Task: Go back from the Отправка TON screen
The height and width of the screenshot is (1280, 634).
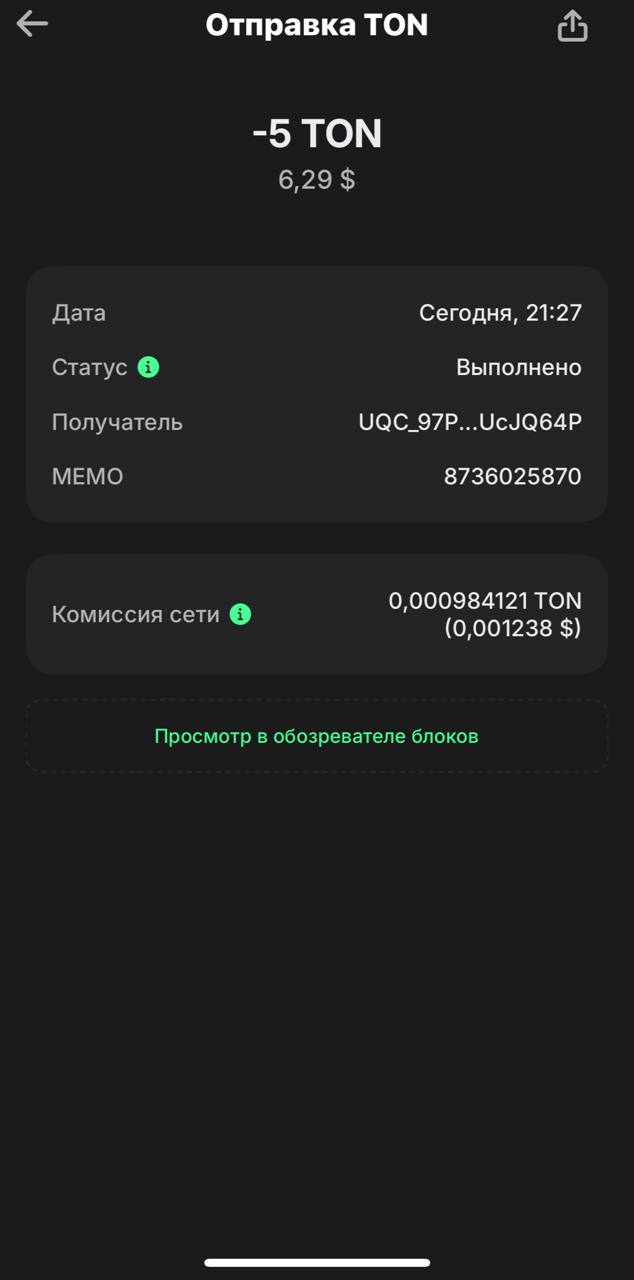Action: tap(32, 24)
